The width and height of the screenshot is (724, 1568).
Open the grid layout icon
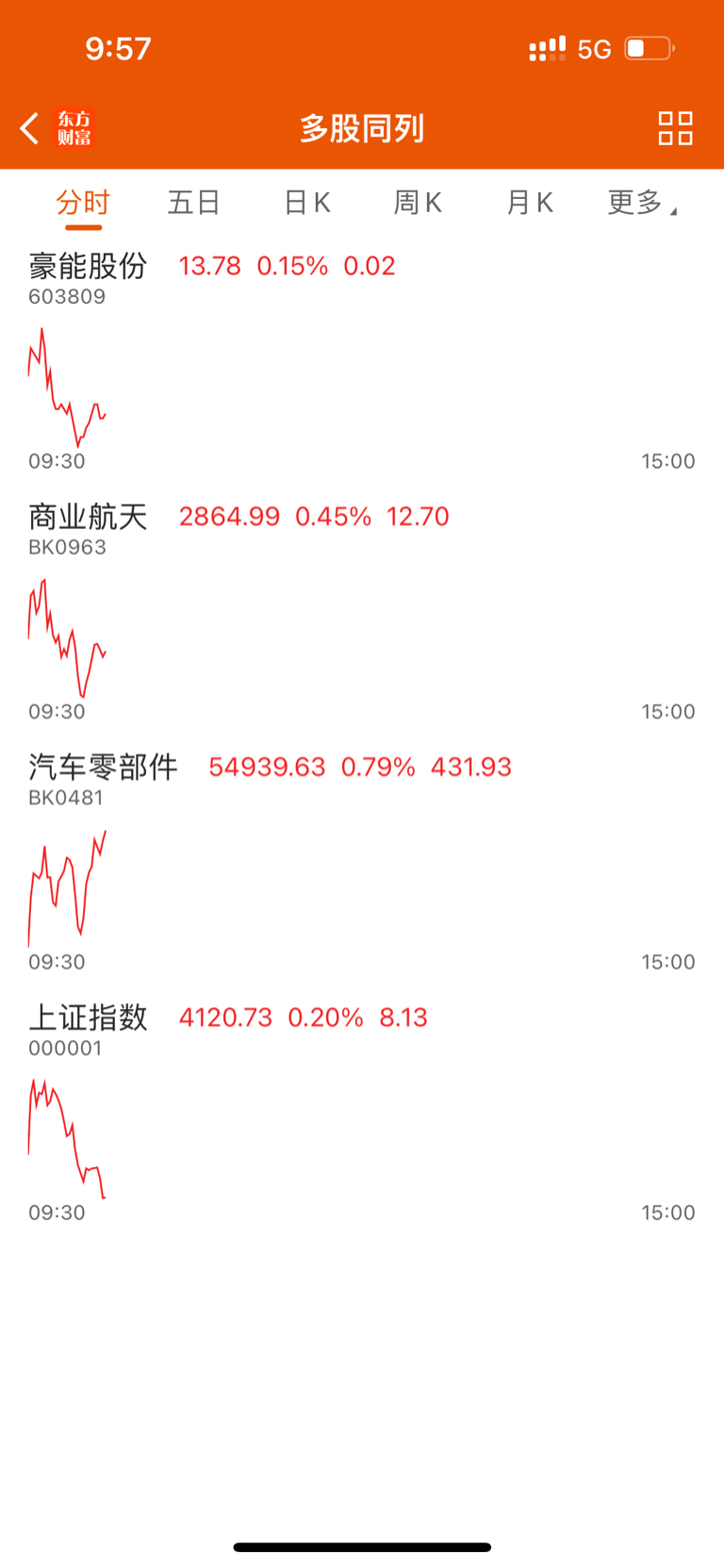point(675,128)
